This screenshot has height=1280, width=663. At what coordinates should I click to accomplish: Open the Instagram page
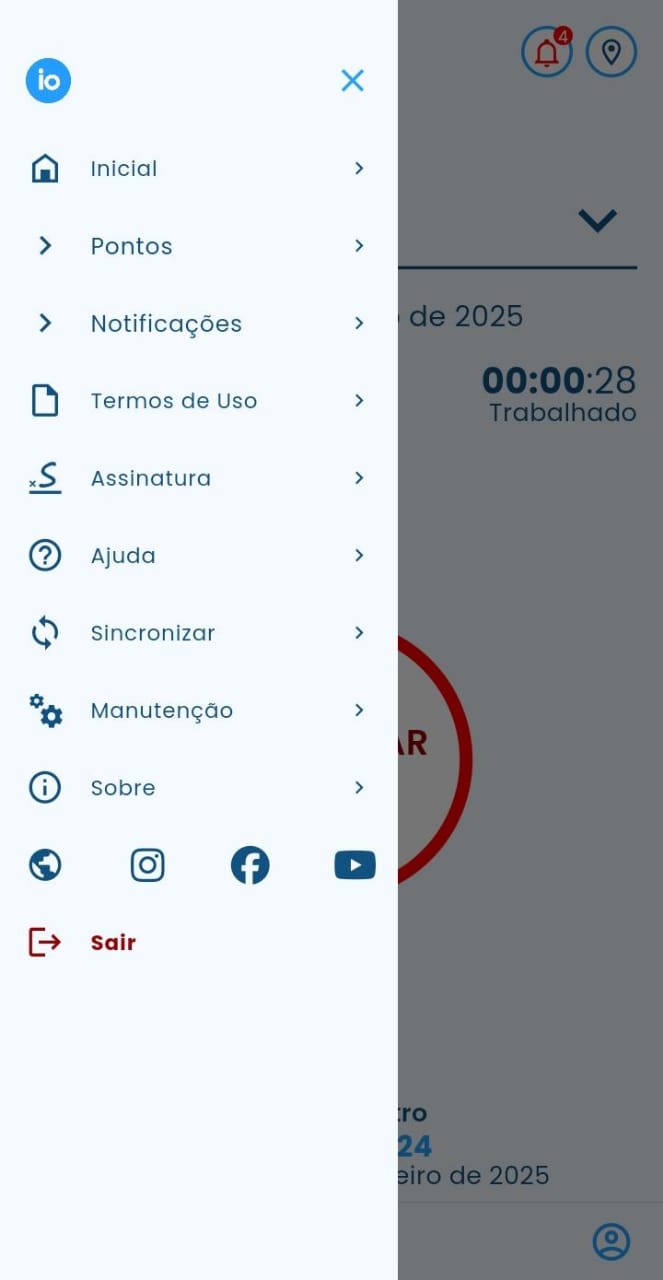tap(148, 865)
